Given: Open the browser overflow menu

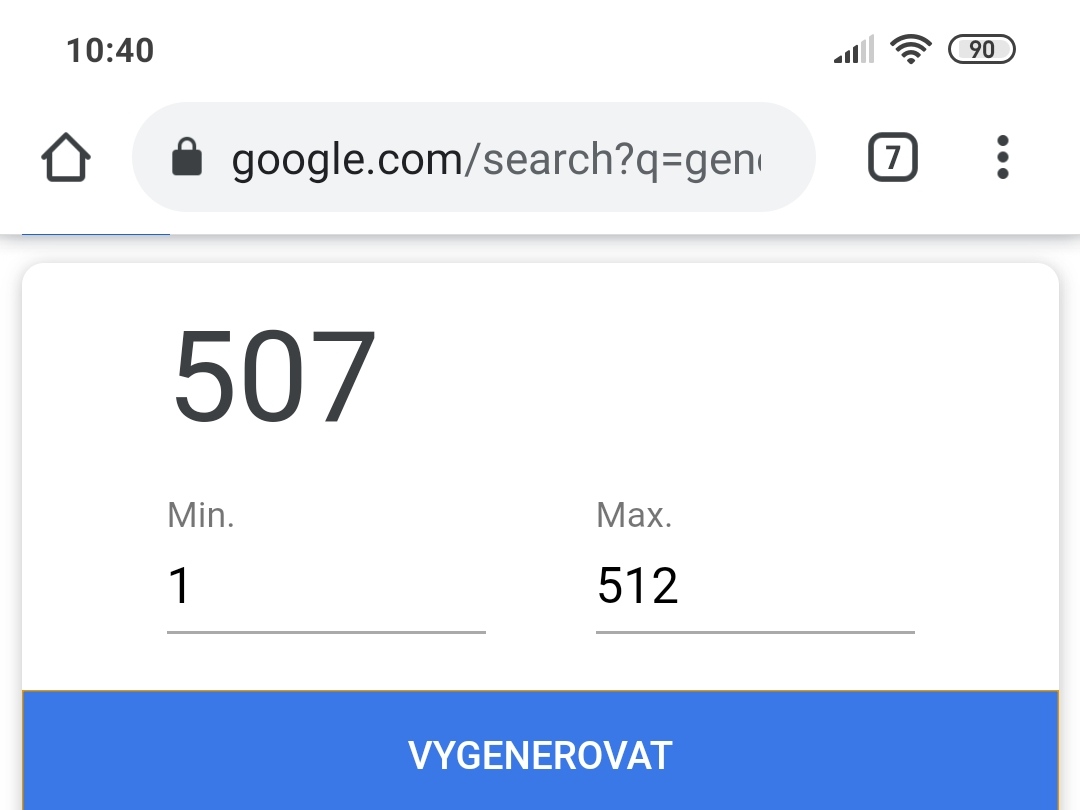Looking at the screenshot, I should (x=1003, y=158).
